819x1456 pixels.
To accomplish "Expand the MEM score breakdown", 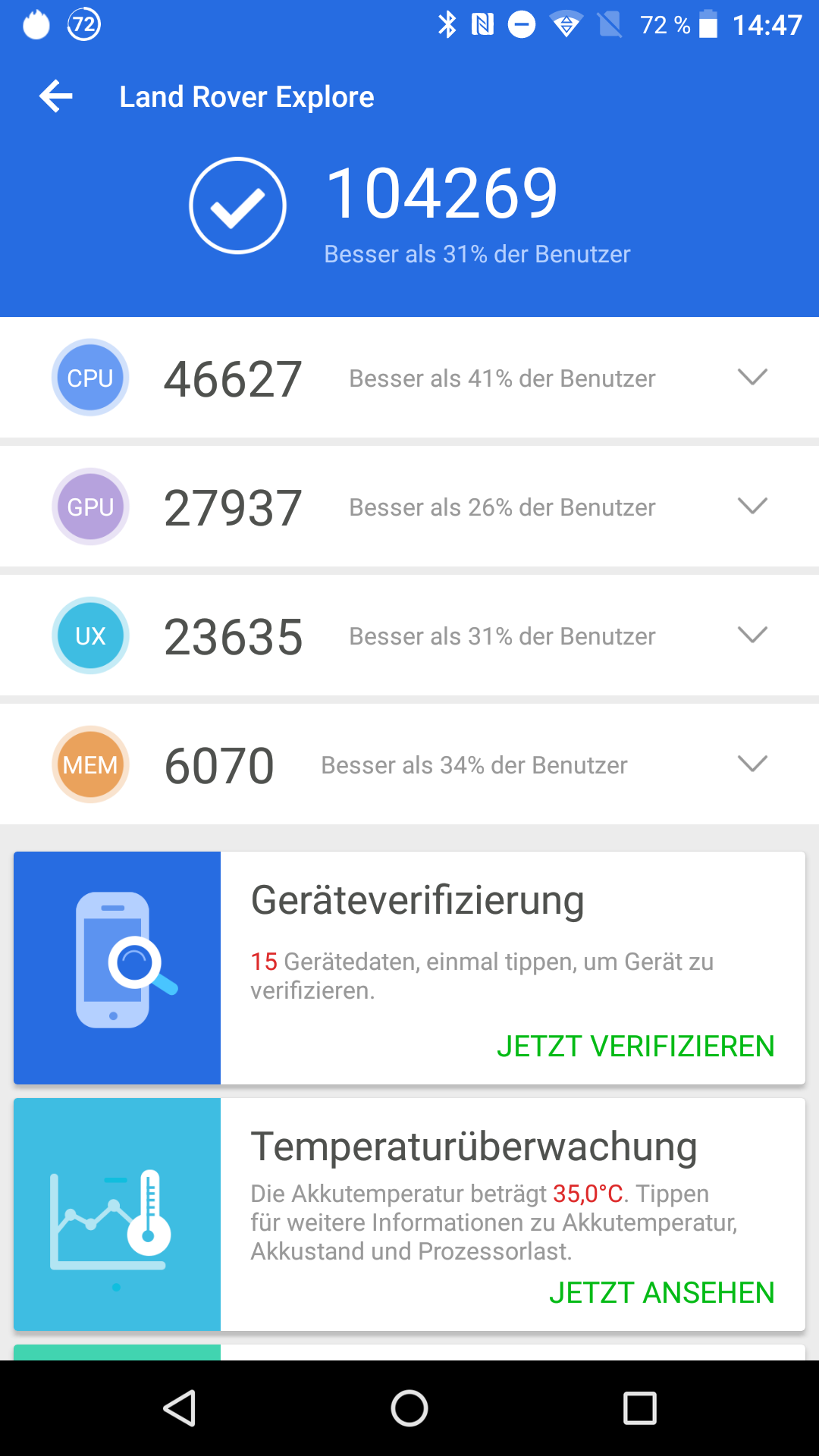I will (x=752, y=764).
